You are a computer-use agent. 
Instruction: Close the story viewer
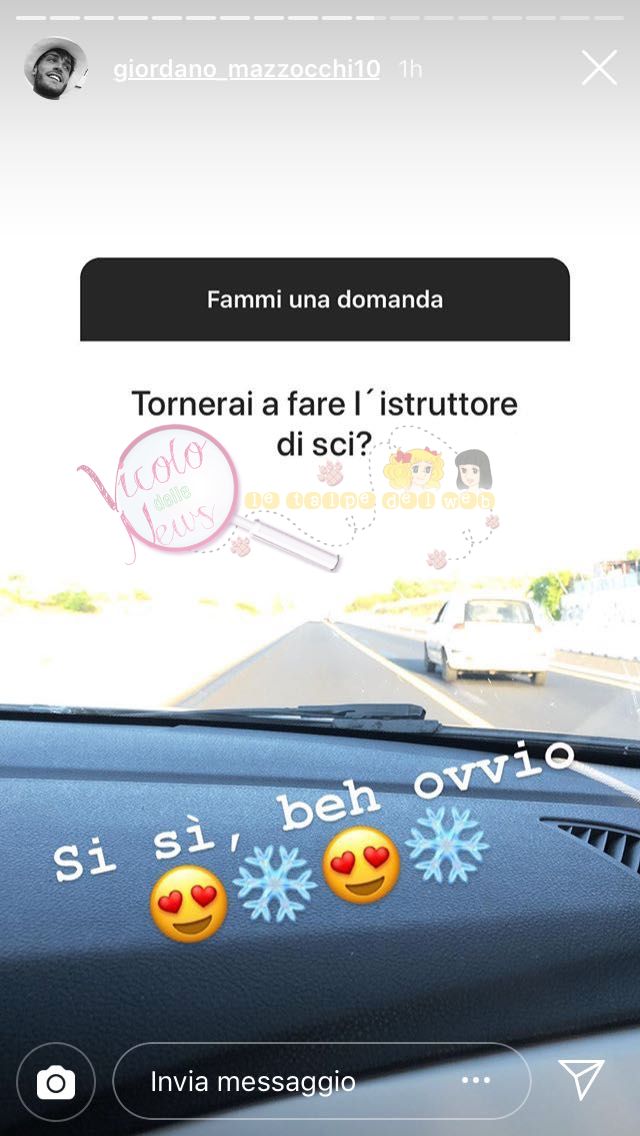click(x=599, y=68)
